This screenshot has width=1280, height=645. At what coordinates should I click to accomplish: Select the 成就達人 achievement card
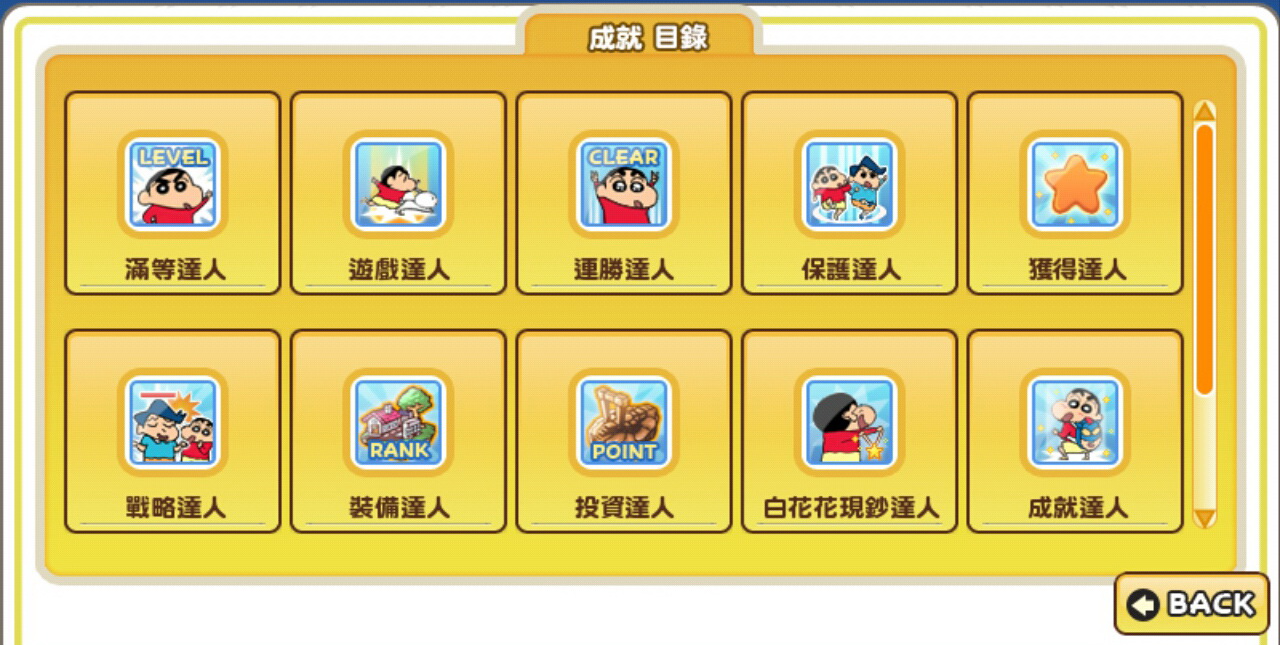tap(1075, 431)
